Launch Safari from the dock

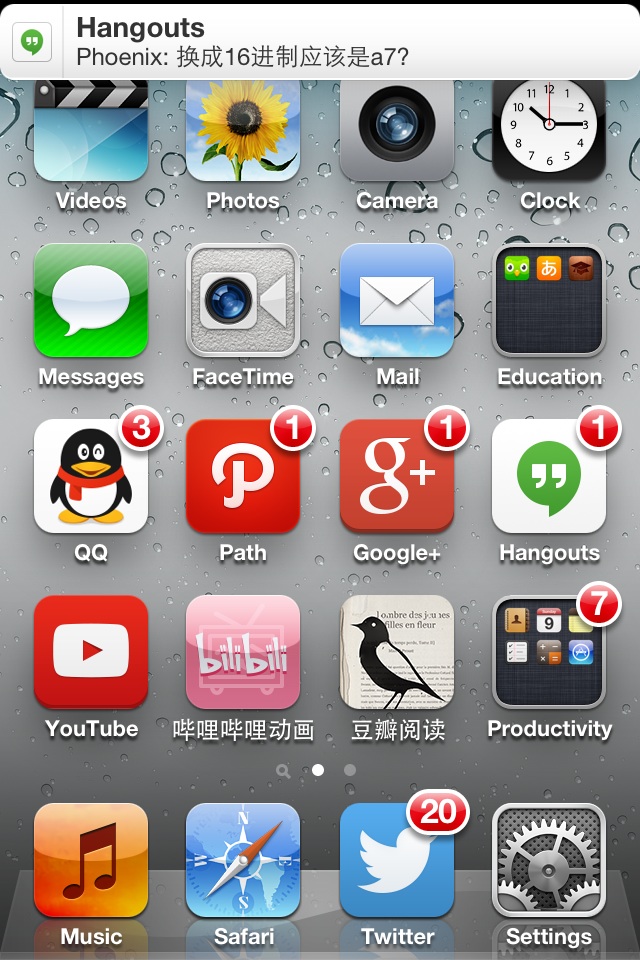tap(243, 860)
